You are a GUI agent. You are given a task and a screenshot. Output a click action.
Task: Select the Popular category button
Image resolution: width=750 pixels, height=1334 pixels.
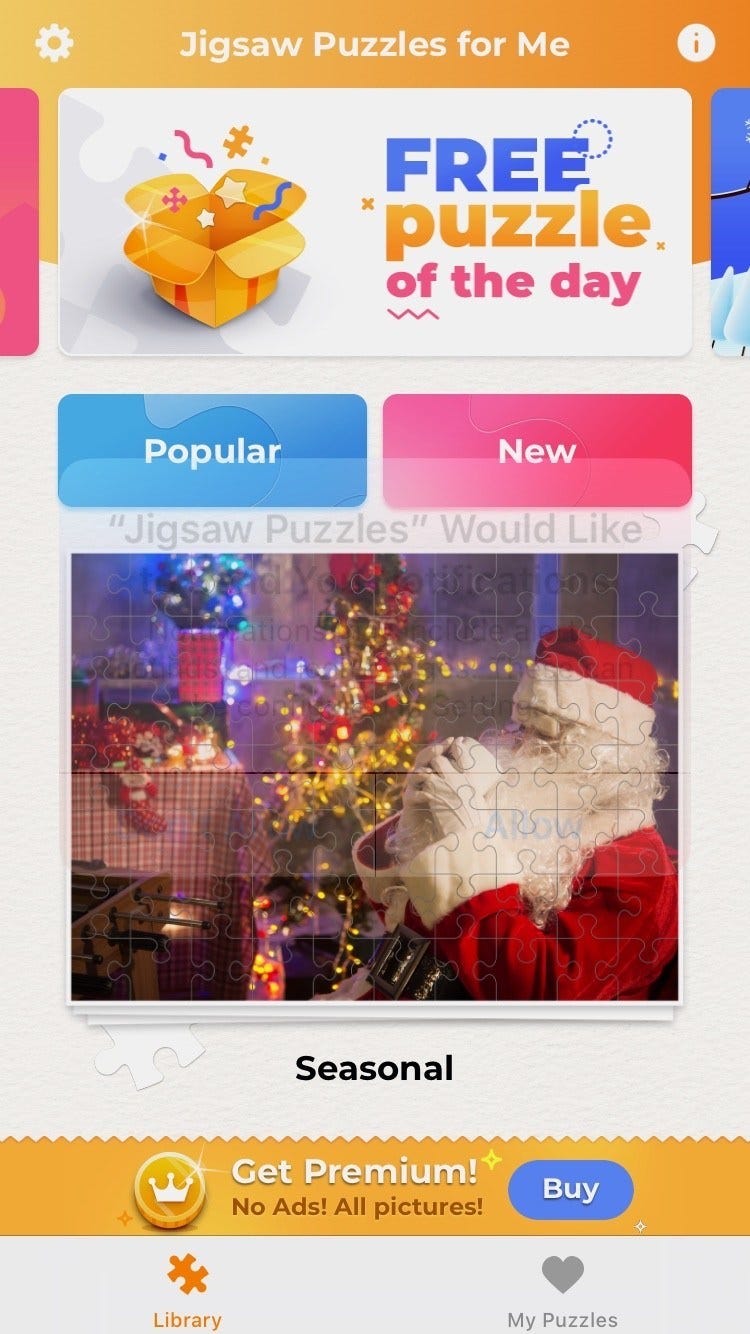212,451
